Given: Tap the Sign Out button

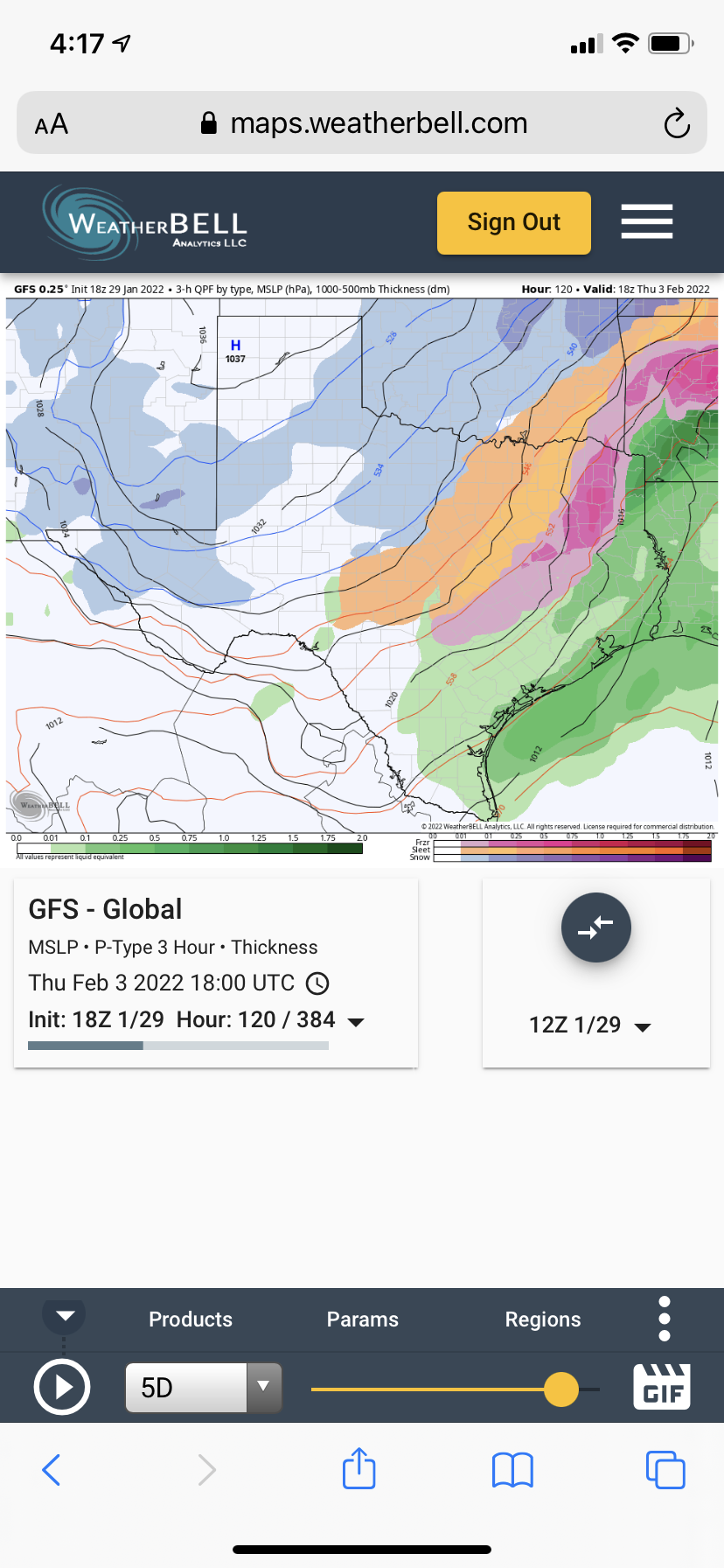Looking at the screenshot, I should click(x=513, y=223).
